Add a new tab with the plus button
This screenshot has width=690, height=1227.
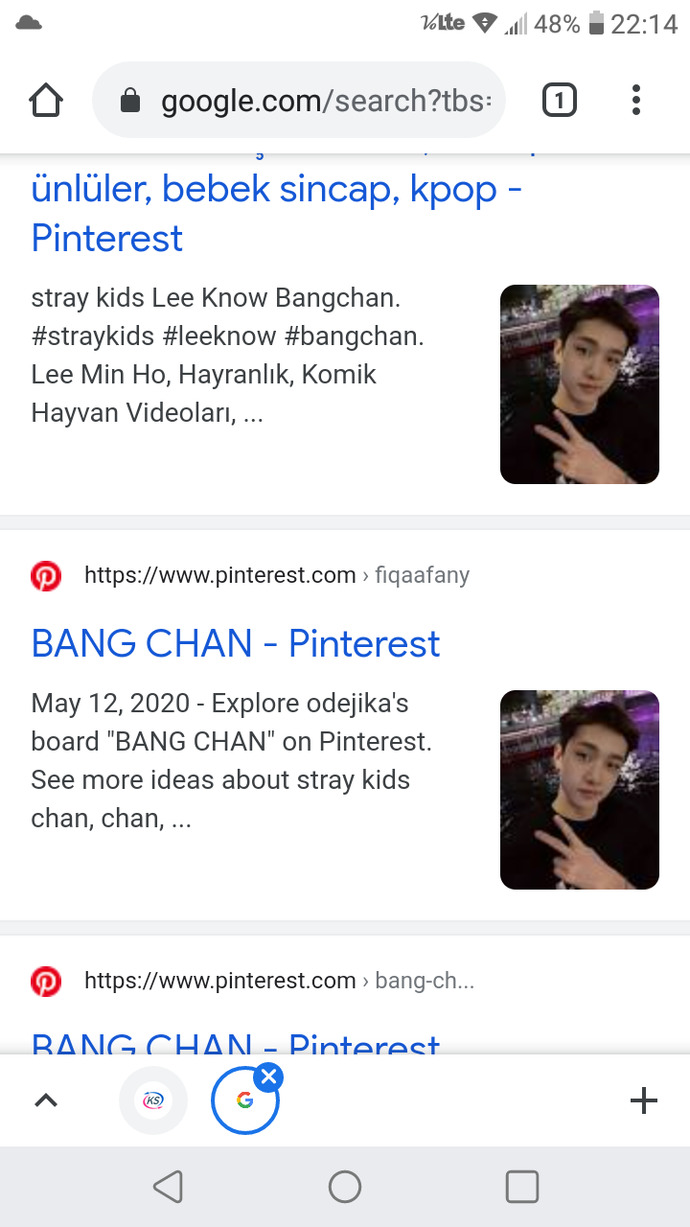(643, 1101)
